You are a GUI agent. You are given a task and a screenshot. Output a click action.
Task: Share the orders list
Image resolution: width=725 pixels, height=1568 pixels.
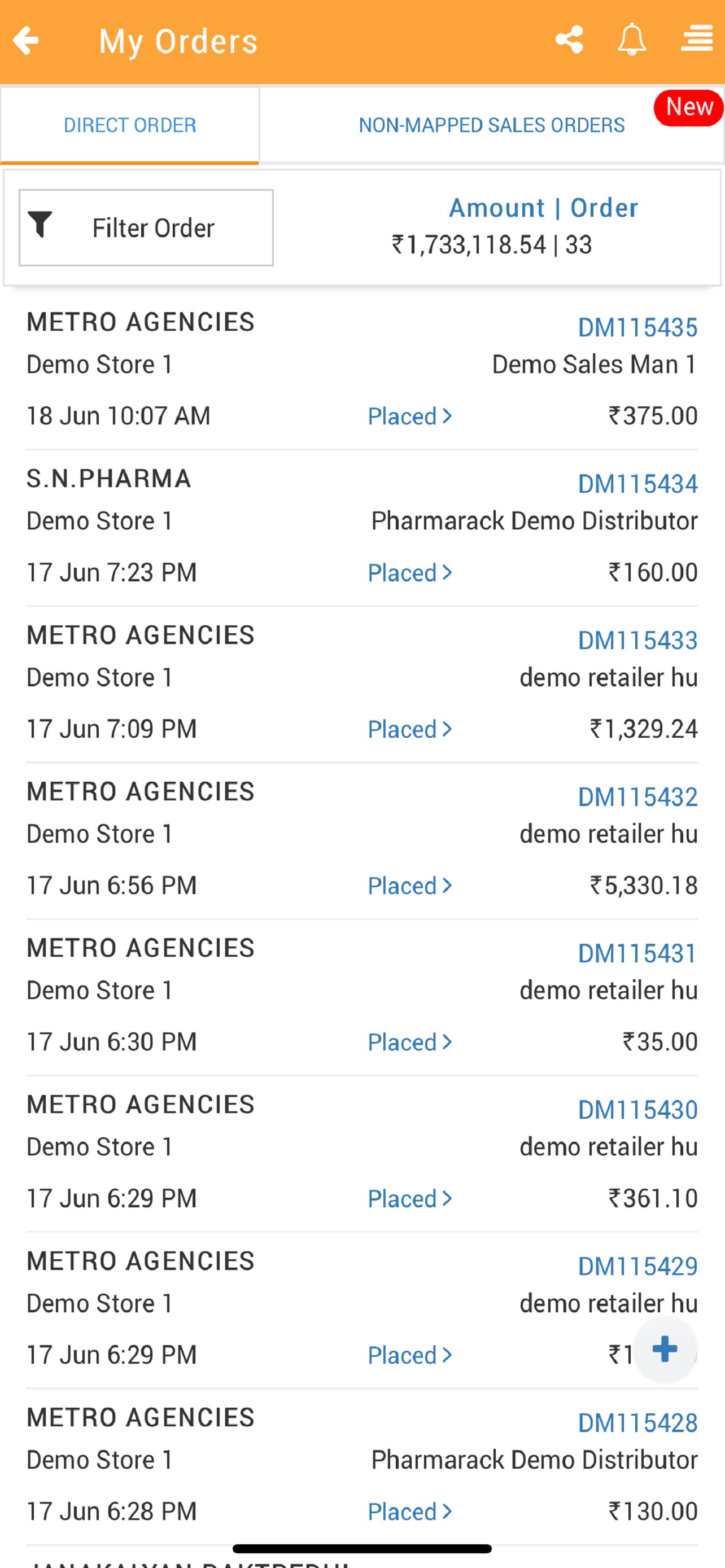[569, 40]
